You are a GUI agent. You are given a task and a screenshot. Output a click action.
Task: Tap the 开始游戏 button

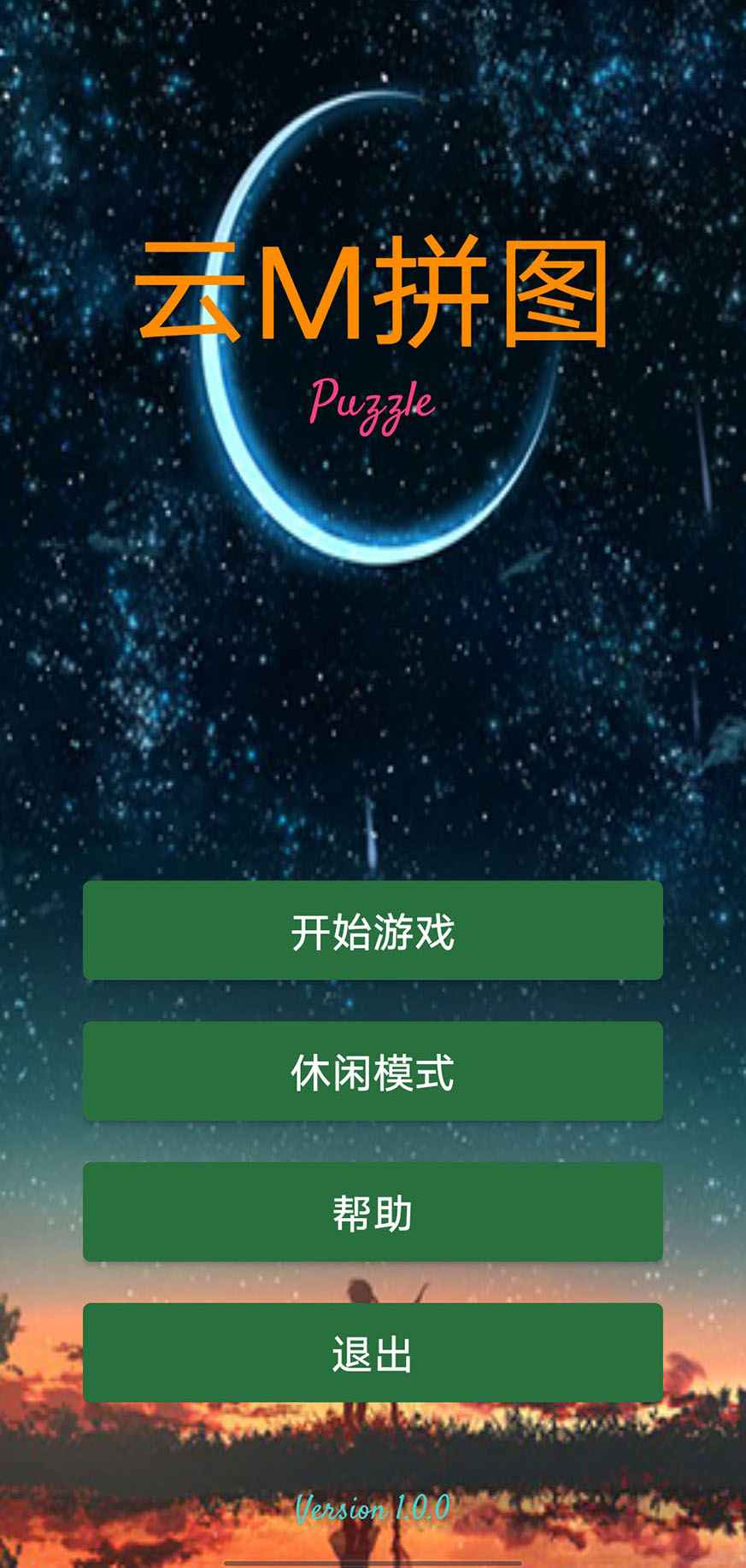pyautogui.click(x=373, y=931)
